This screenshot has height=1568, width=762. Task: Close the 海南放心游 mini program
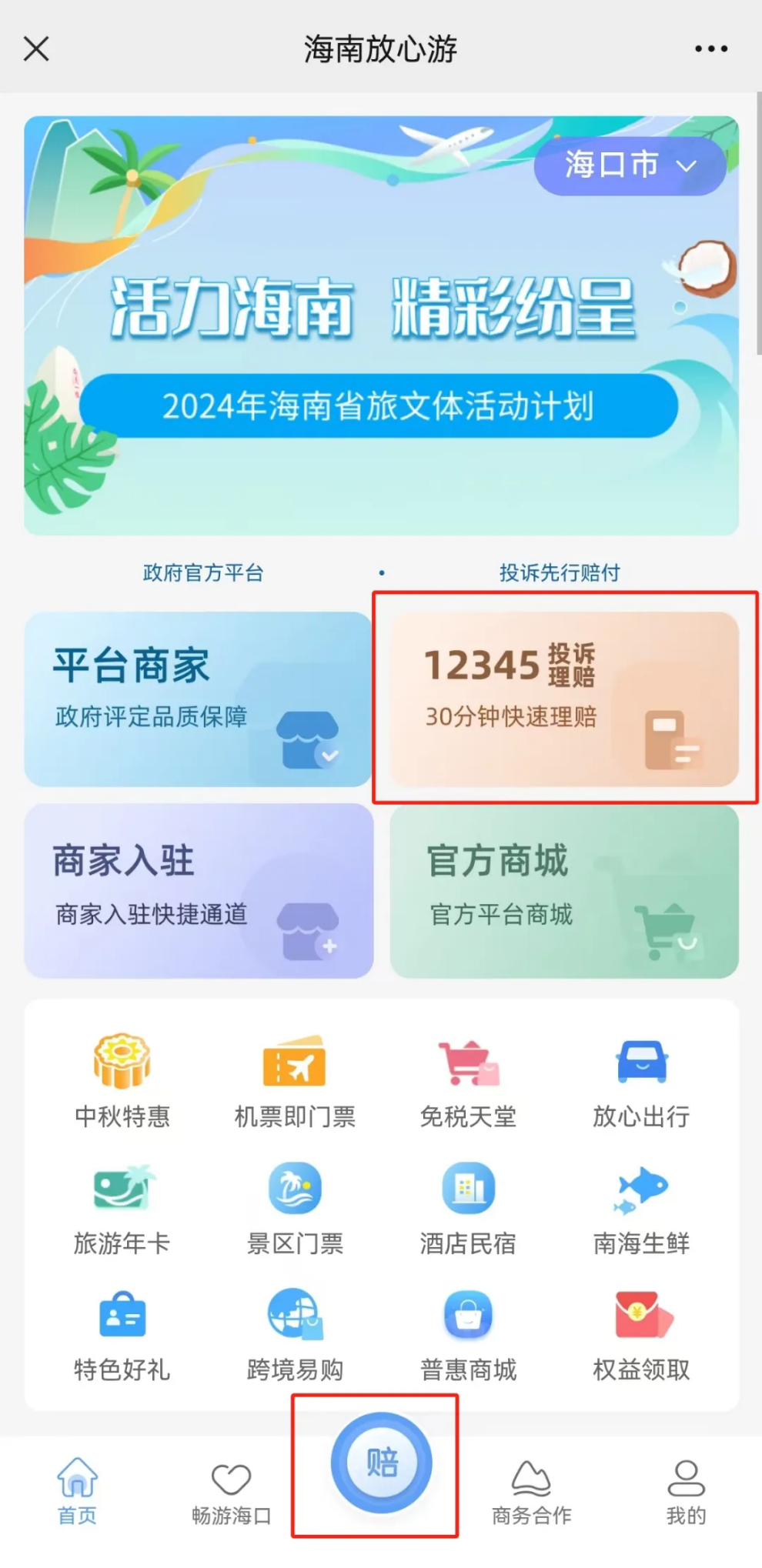[36, 48]
